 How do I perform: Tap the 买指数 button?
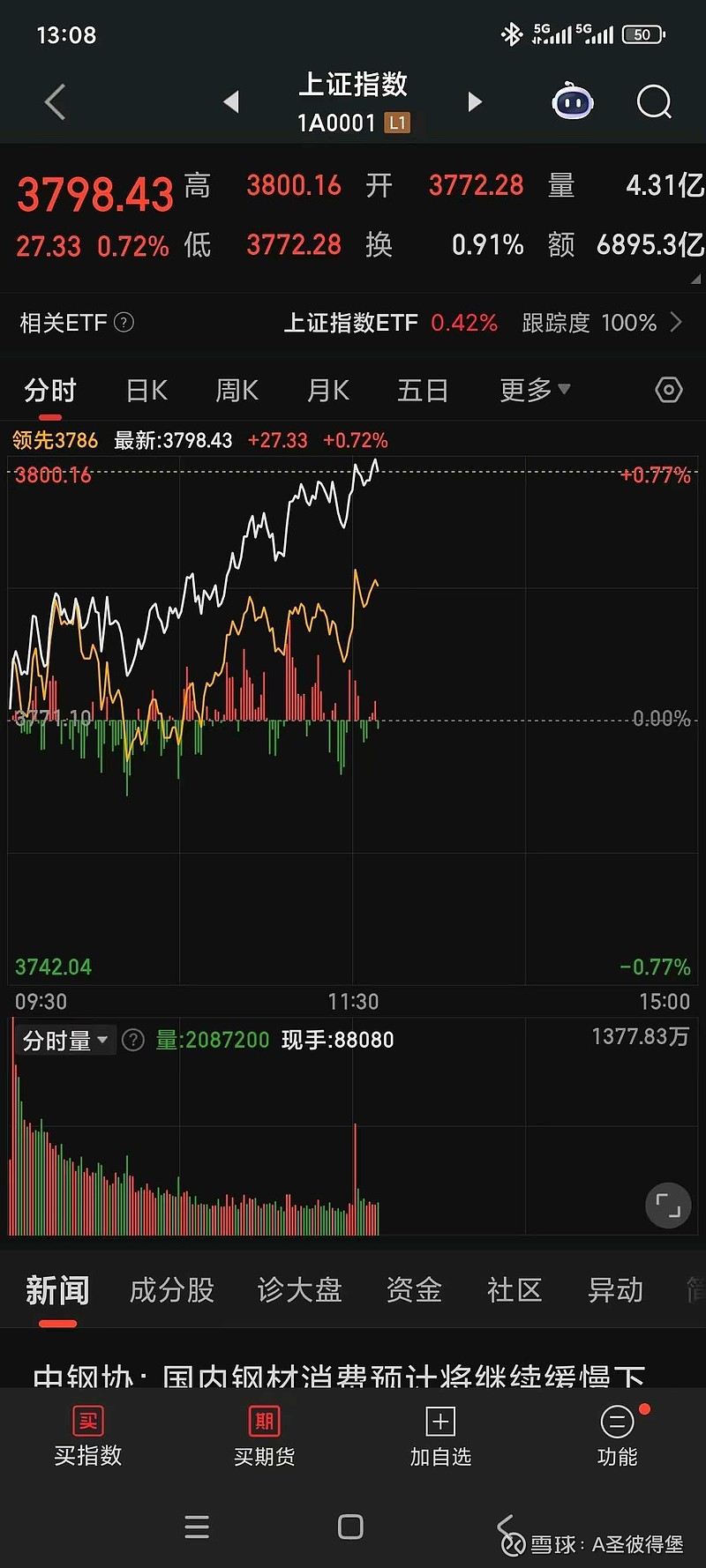[88, 1436]
